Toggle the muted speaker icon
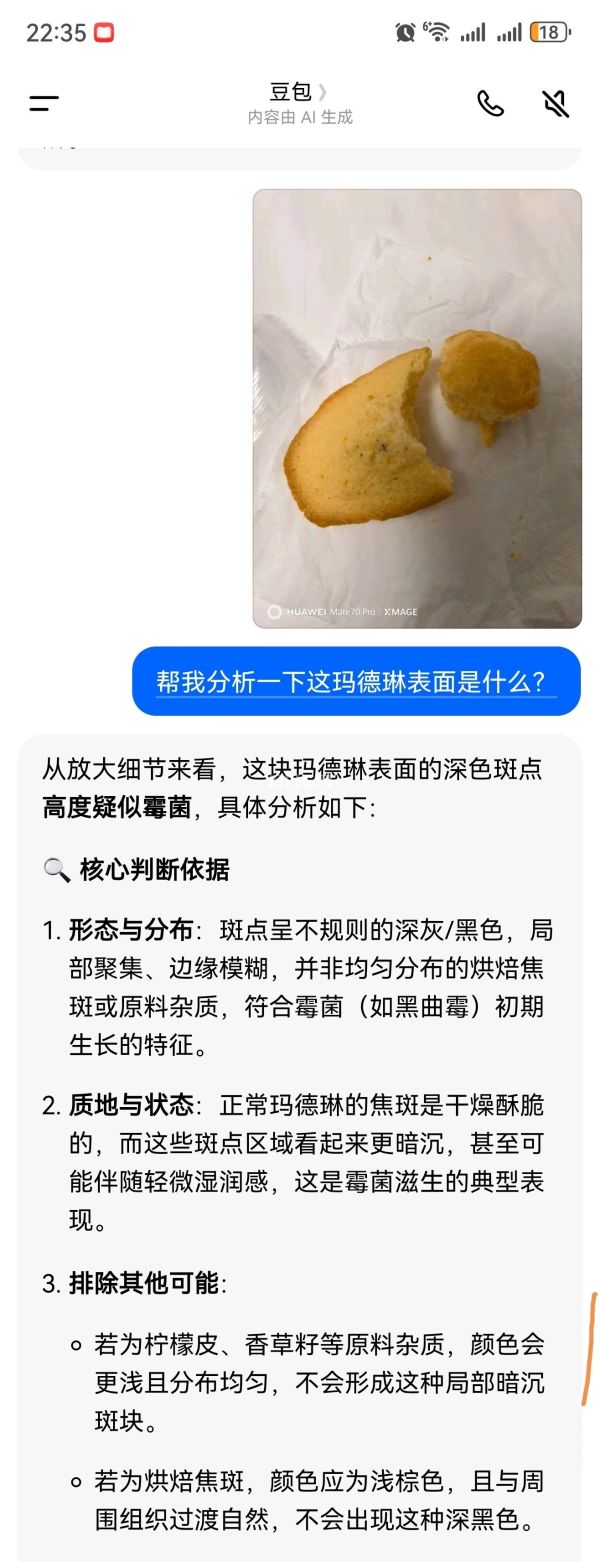This screenshot has height=1562, width=600. [x=556, y=103]
